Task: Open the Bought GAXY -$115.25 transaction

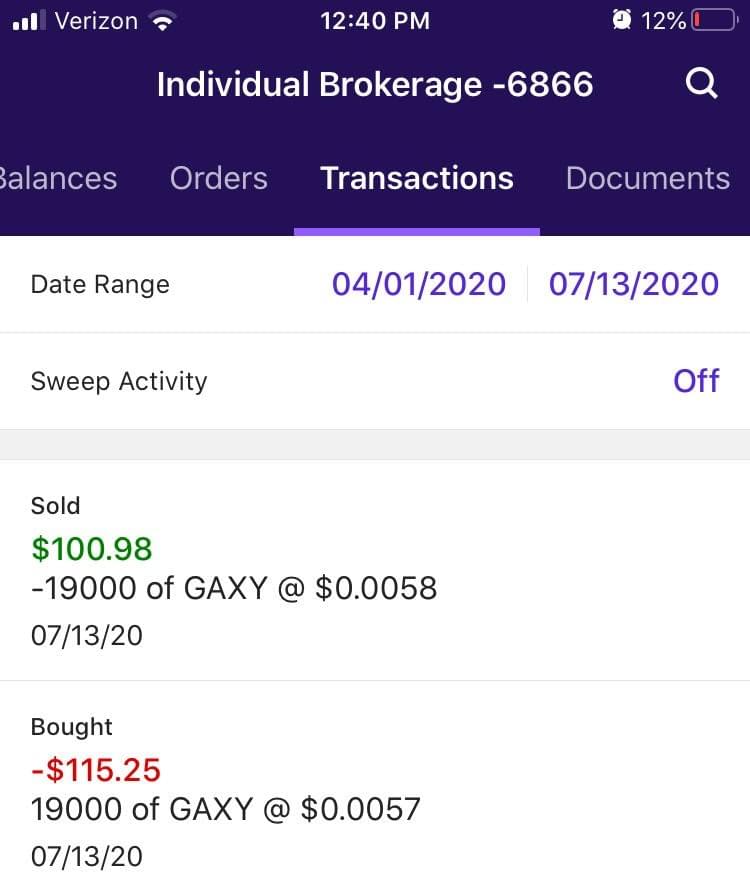Action: 375,790
